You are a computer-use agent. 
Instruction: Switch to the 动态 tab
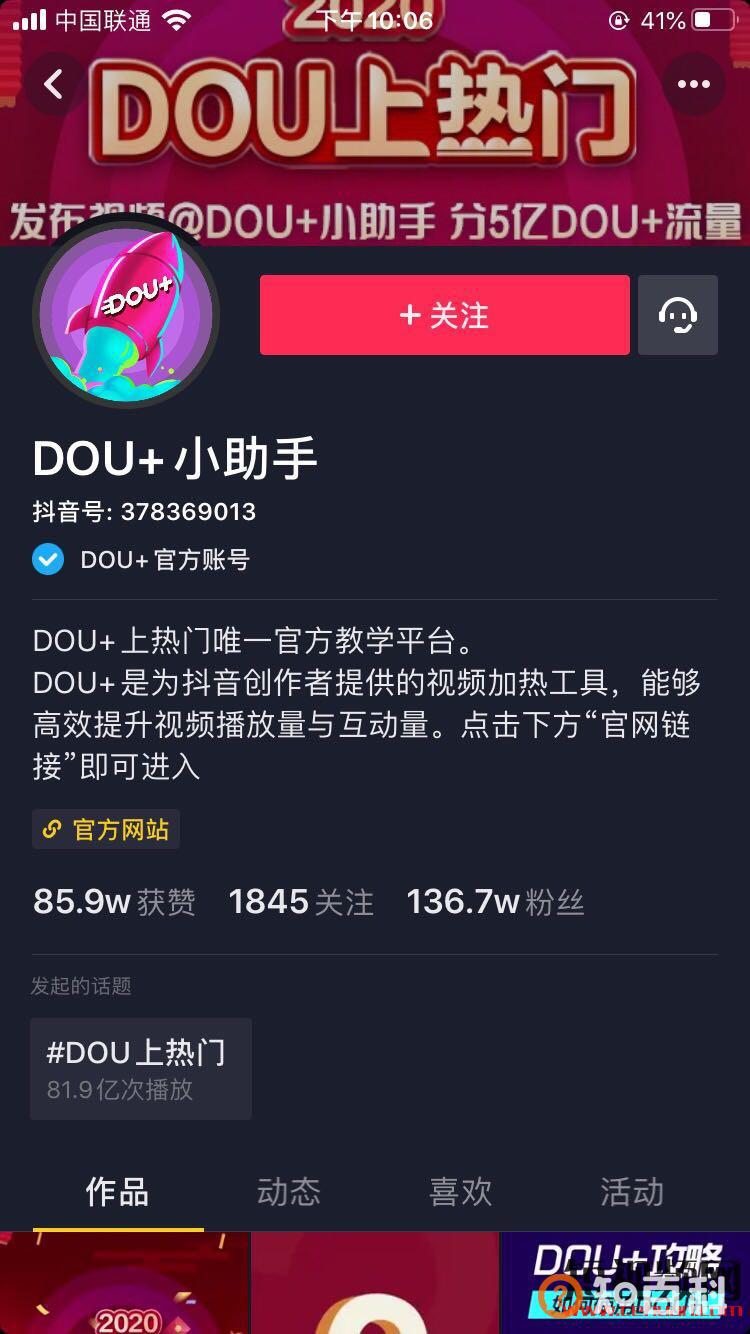[x=288, y=1192]
